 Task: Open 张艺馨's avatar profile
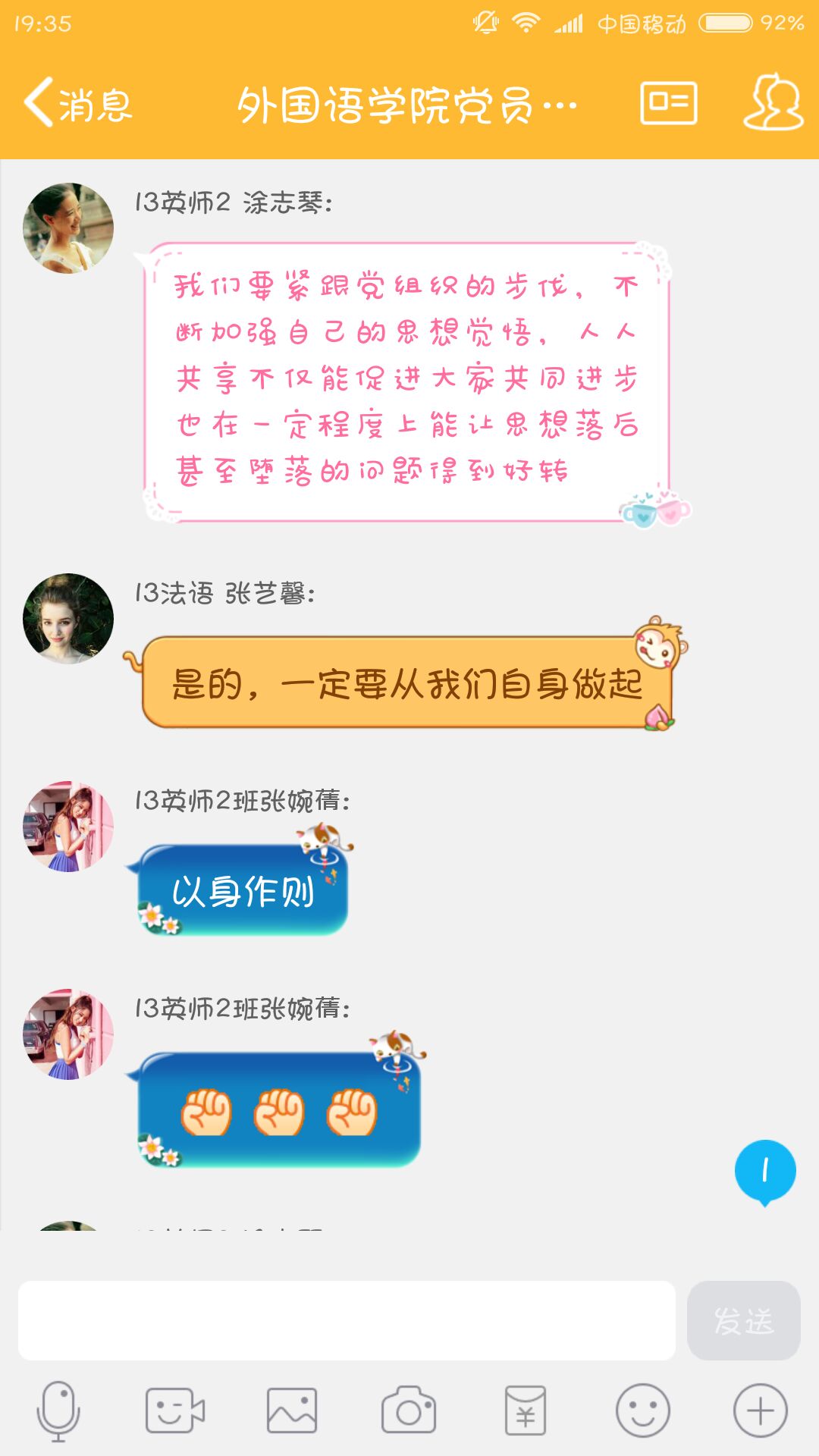(x=68, y=618)
